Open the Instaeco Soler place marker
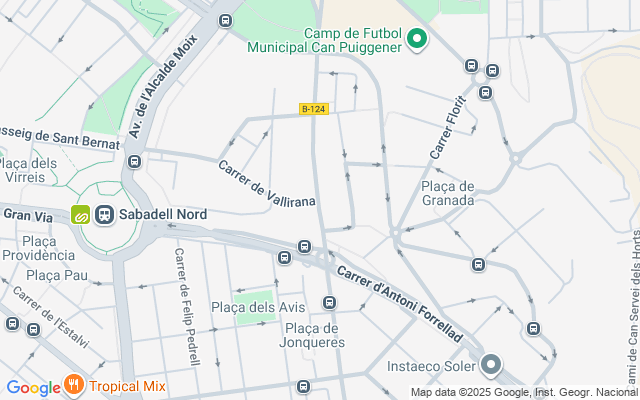Screen dimensions: 640x400 tap(491, 365)
